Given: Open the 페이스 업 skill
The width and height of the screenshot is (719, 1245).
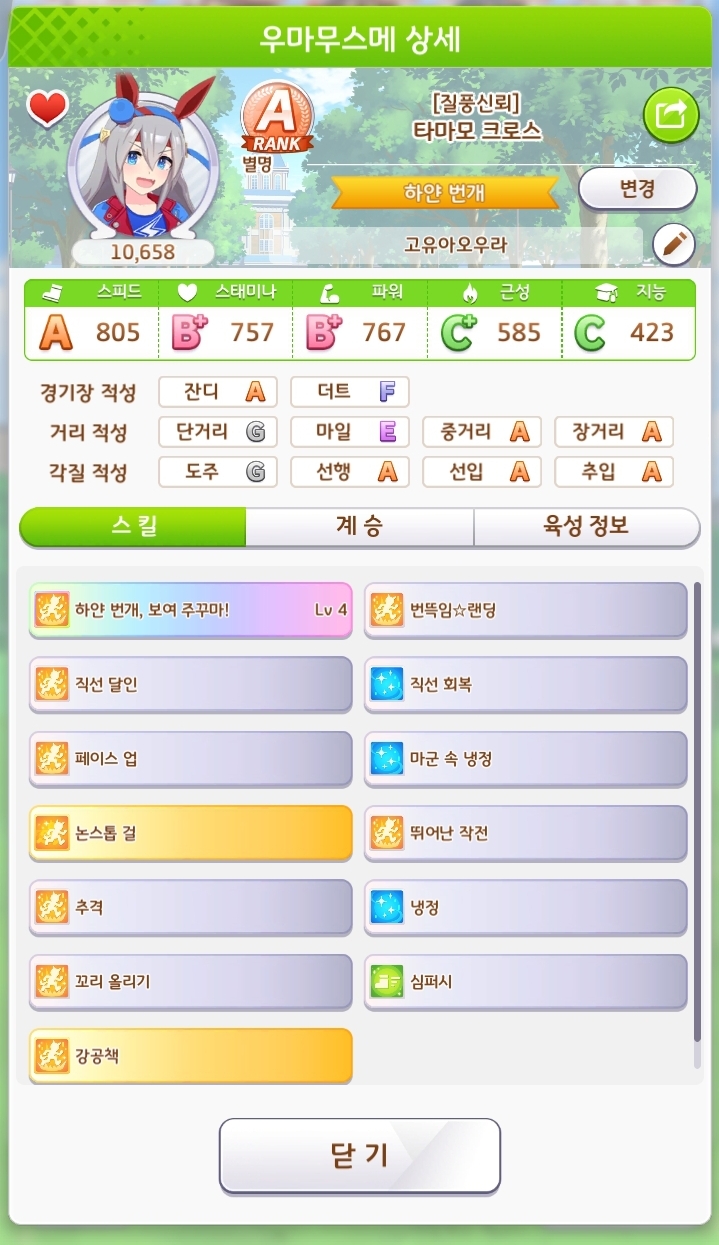Looking at the screenshot, I should (x=191, y=758).
